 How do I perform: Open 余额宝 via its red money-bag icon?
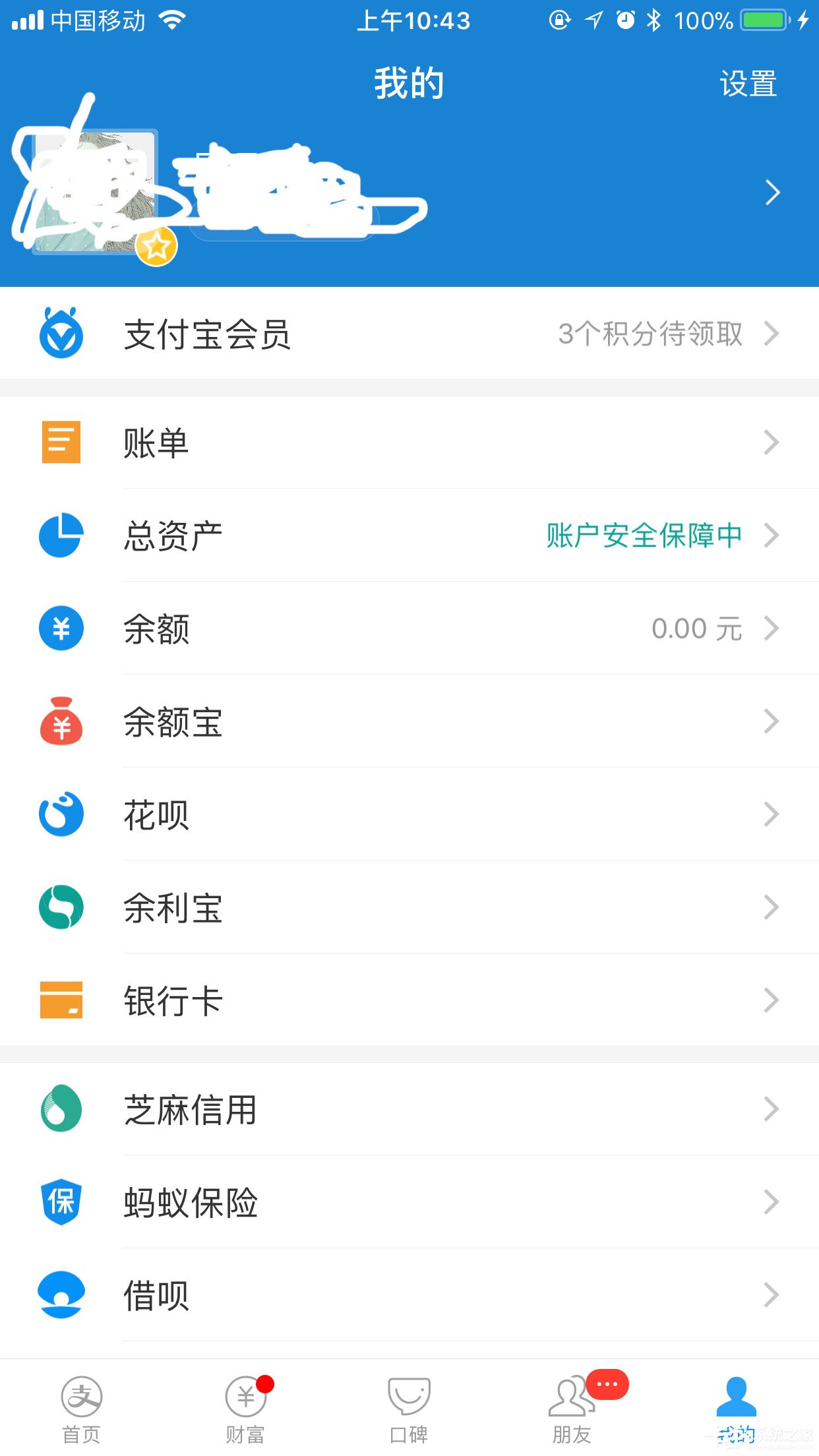click(60, 723)
